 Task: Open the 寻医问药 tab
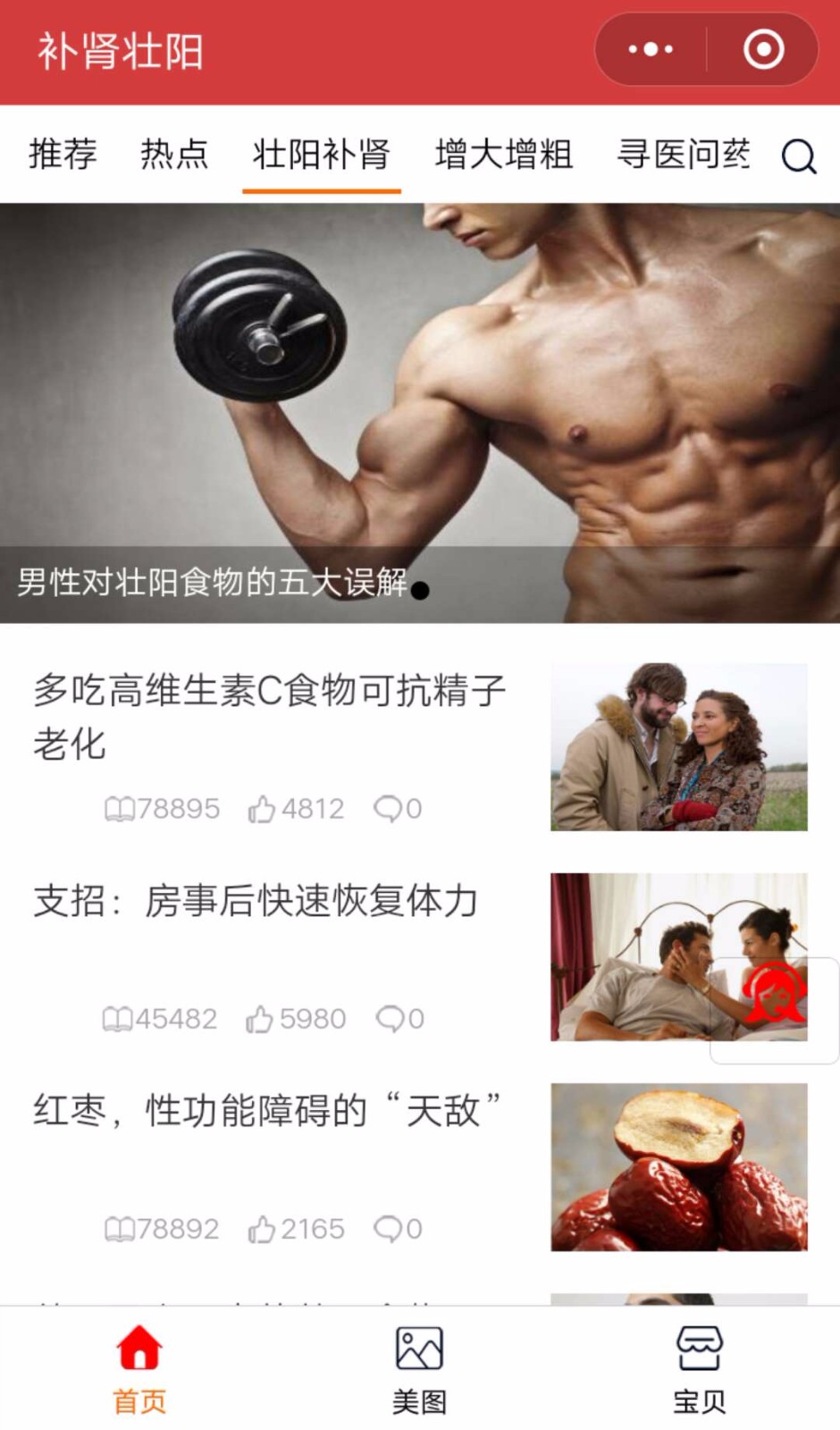pos(684,154)
